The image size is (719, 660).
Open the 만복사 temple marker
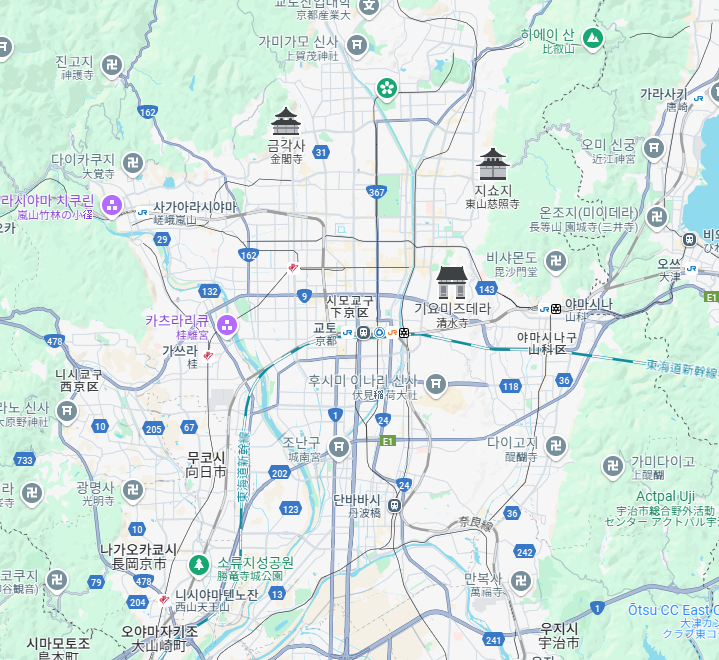pos(520,581)
